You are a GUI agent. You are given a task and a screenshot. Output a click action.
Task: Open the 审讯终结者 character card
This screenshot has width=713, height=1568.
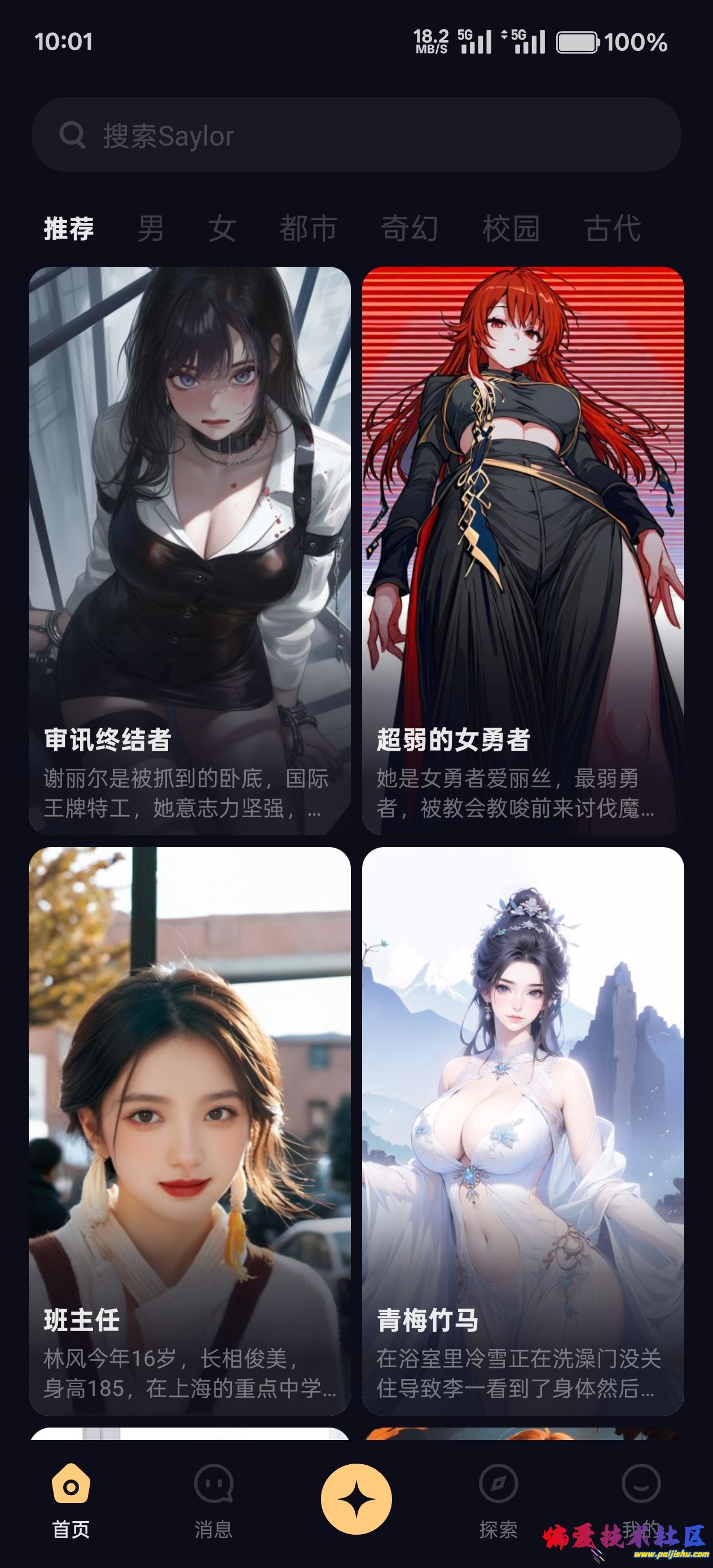click(x=190, y=548)
